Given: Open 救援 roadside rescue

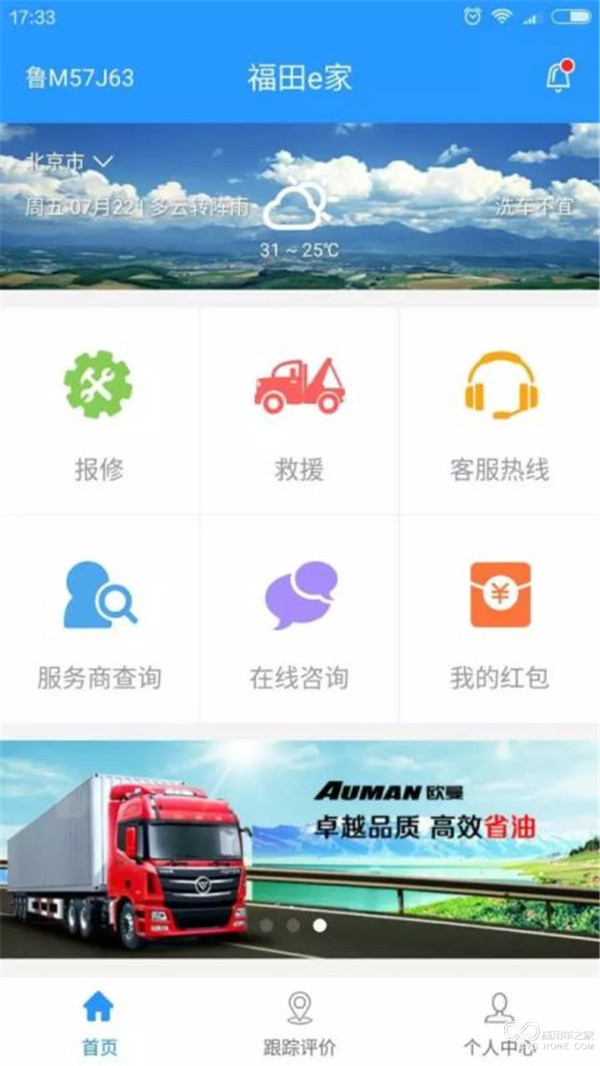Looking at the screenshot, I should click(299, 410).
